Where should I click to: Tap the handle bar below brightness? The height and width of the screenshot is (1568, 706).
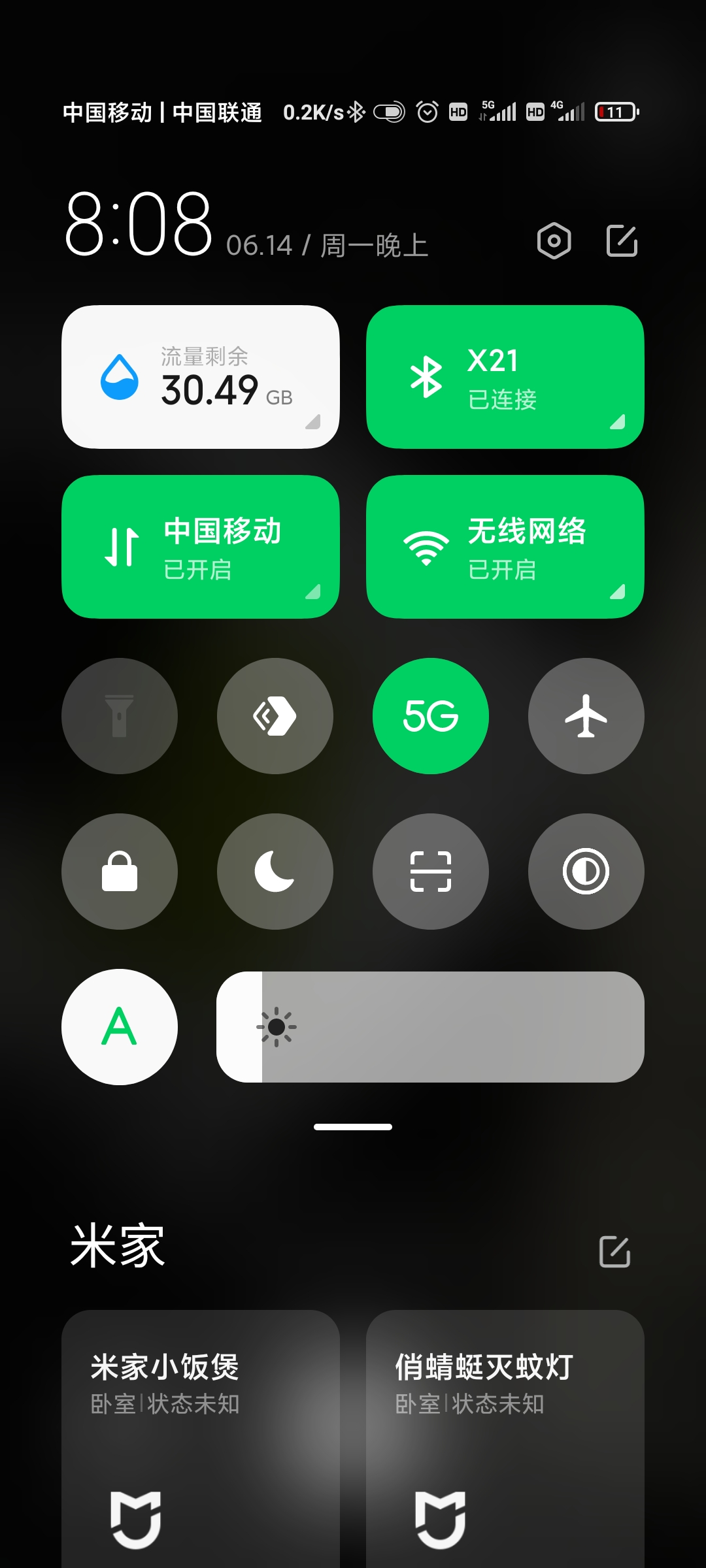(x=353, y=1127)
